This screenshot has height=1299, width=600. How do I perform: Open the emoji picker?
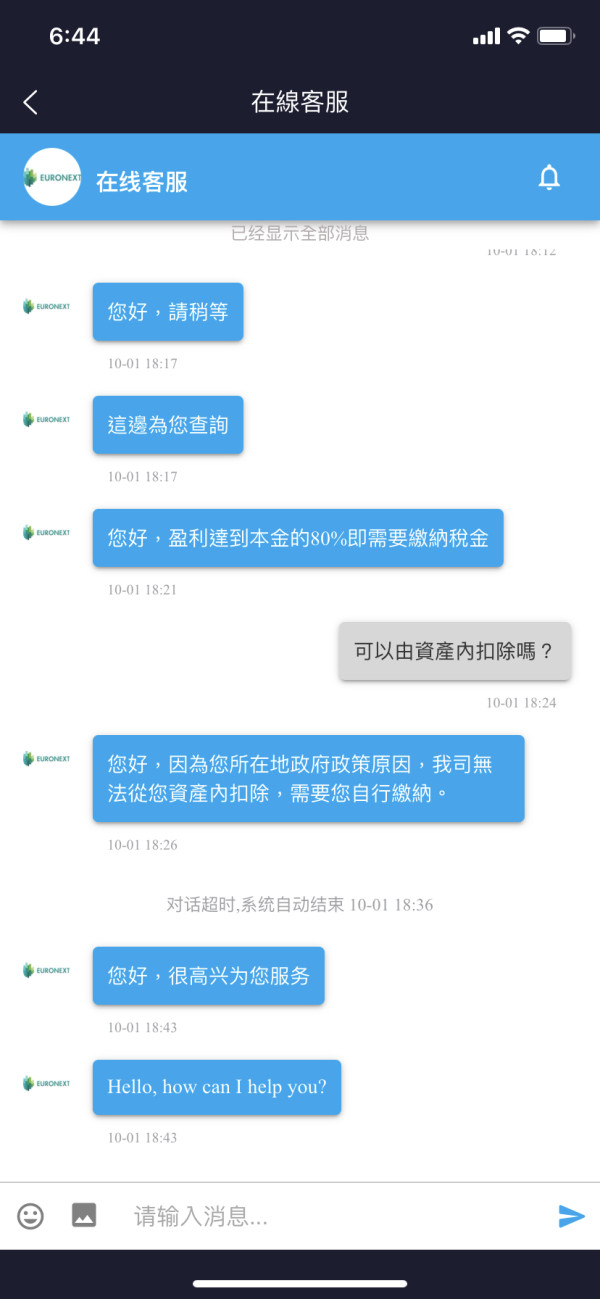[x=31, y=1216]
